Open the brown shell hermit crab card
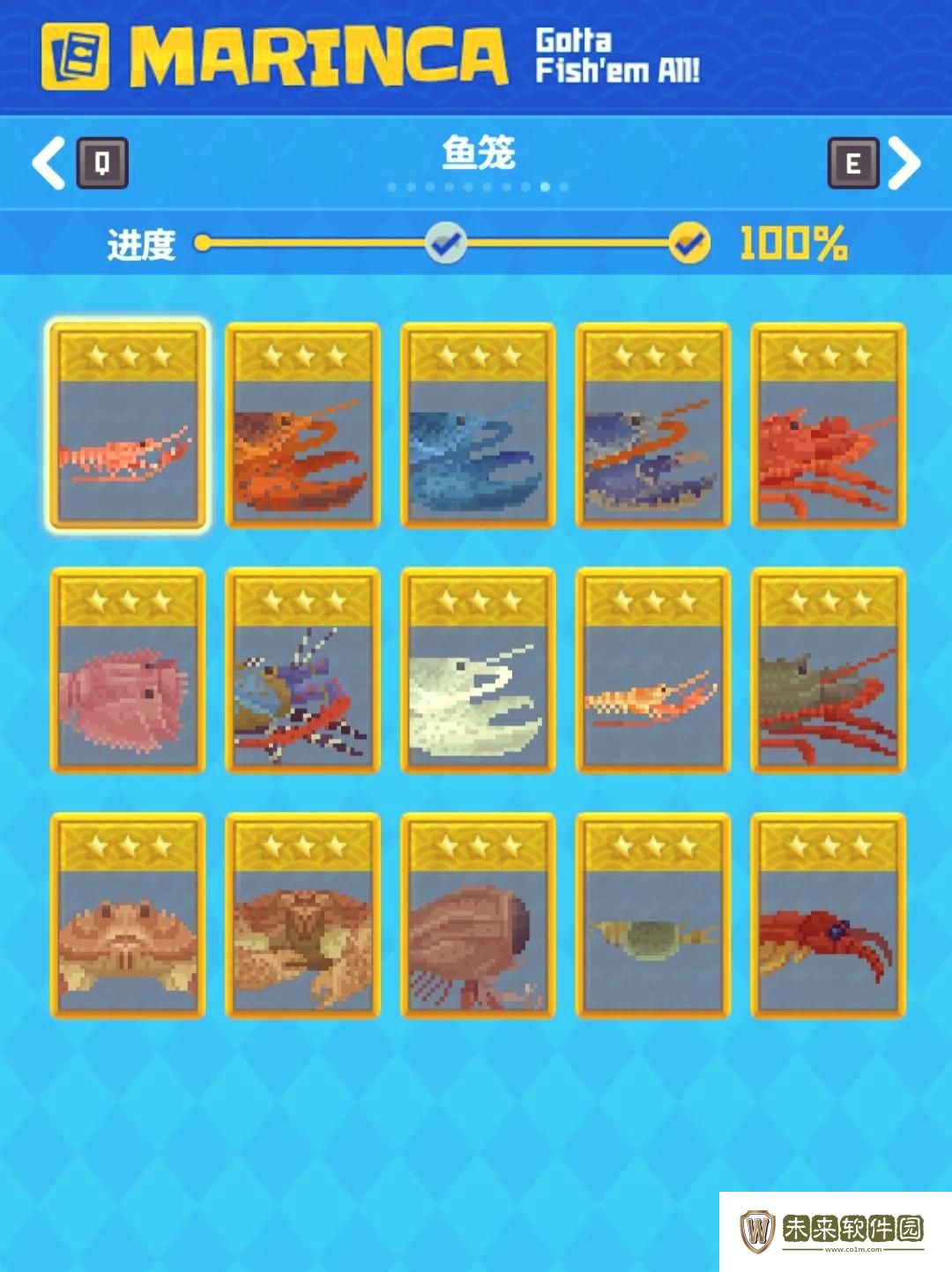 [478, 916]
